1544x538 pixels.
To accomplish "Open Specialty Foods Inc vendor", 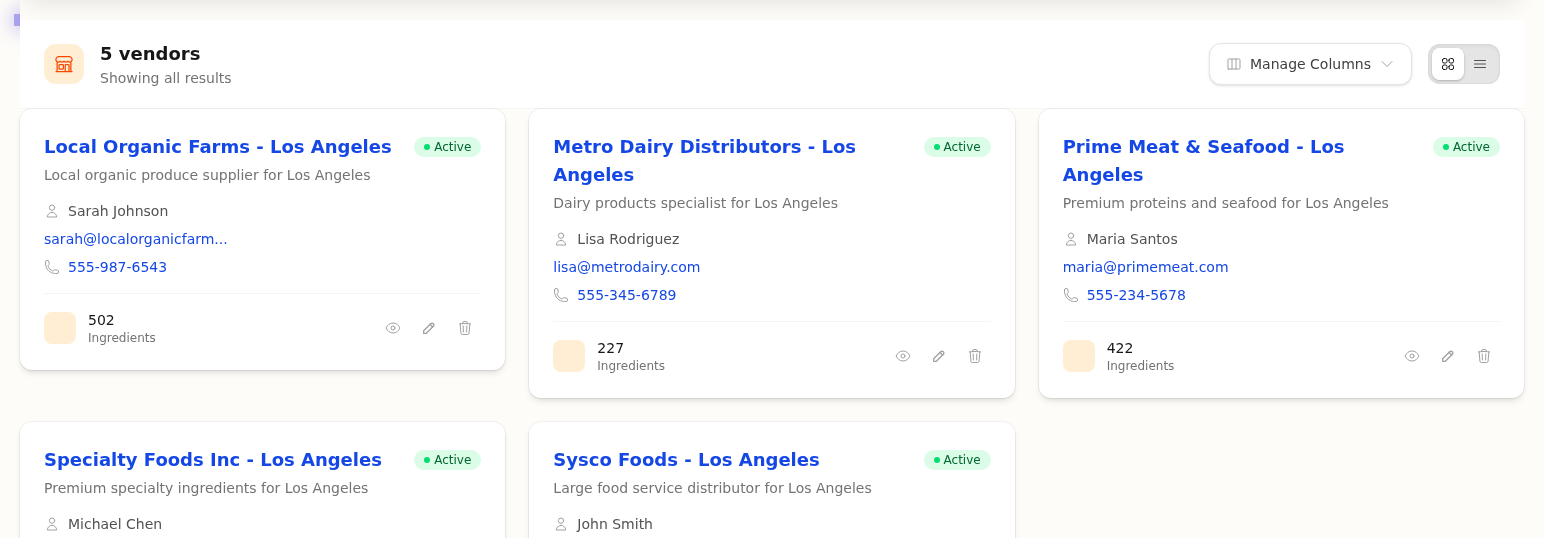I will (x=213, y=460).
